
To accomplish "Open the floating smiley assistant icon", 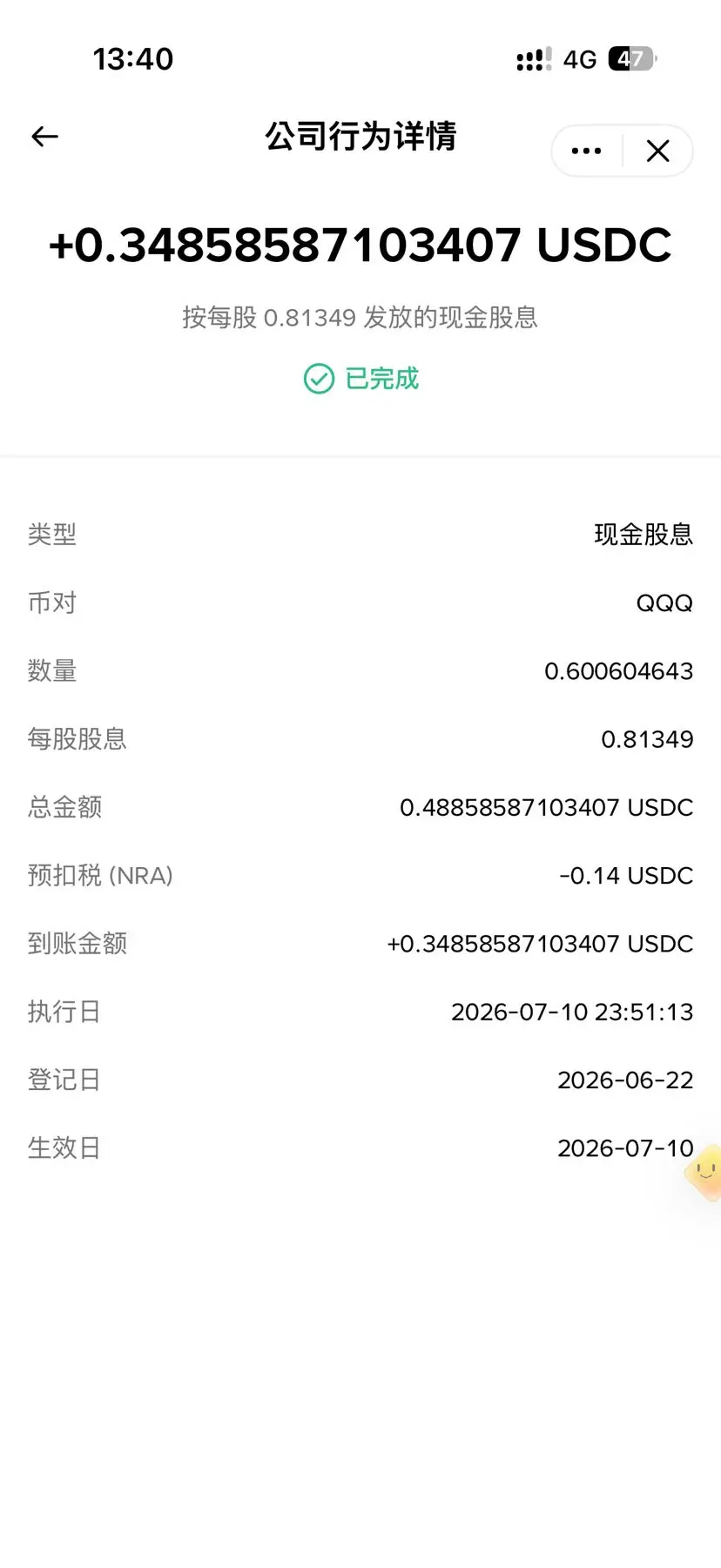I will coord(704,1173).
